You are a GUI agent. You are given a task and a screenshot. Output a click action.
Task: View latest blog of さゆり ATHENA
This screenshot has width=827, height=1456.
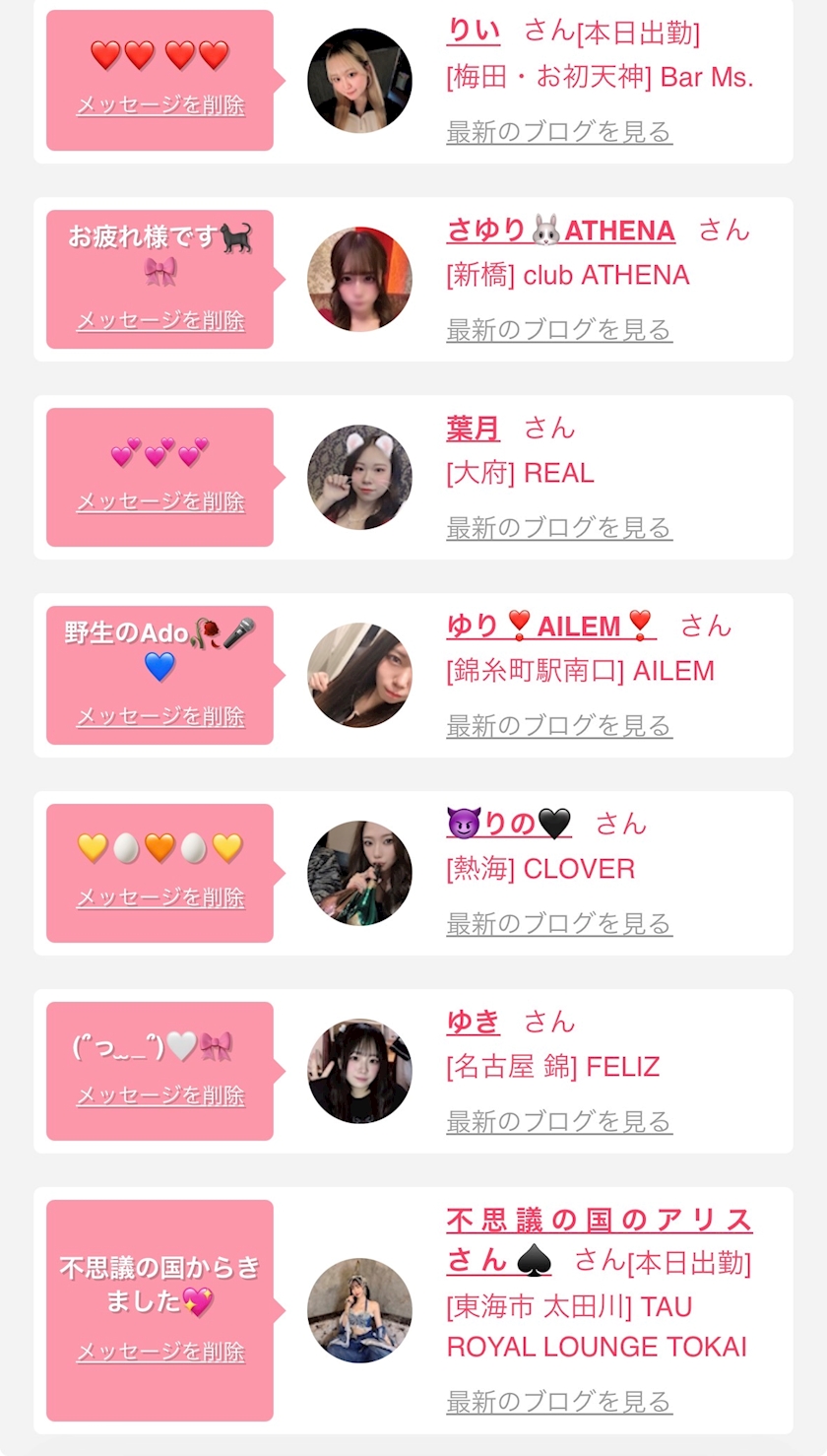(x=559, y=330)
